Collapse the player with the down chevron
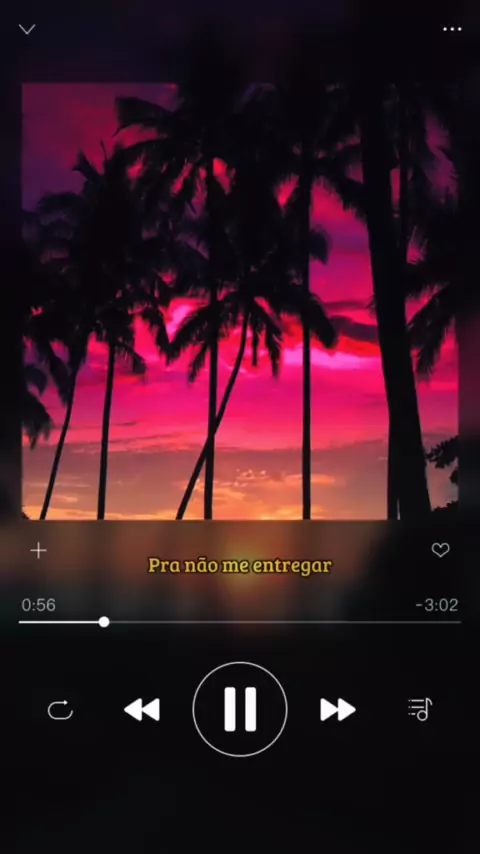Image resolution: width=480 pixels, height=854 pixels. pos(27,29)
